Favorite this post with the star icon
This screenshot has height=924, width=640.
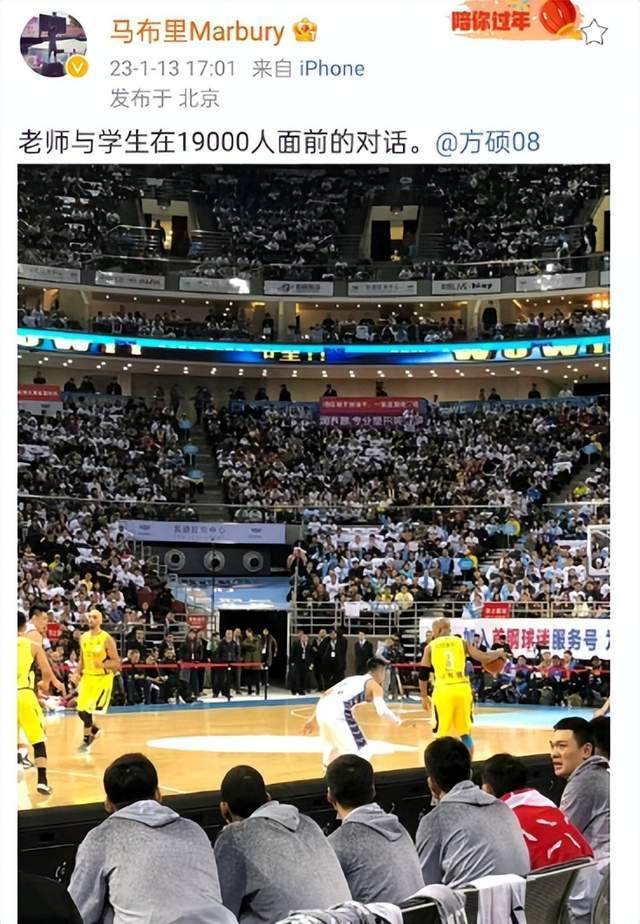pos(594,32)
